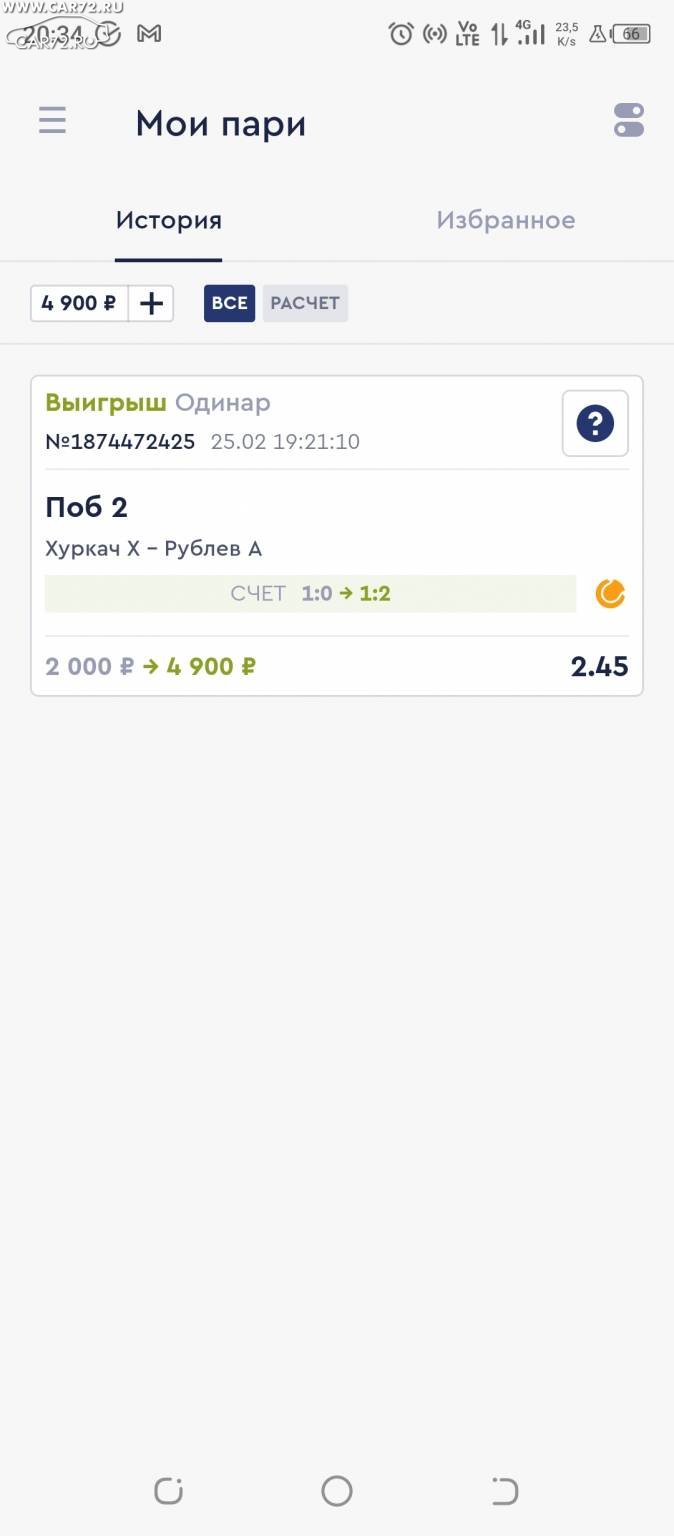This screenshot has height=1536, width=674.
Task: Select the ВСЕ filter
Action: tap(229, 303)
